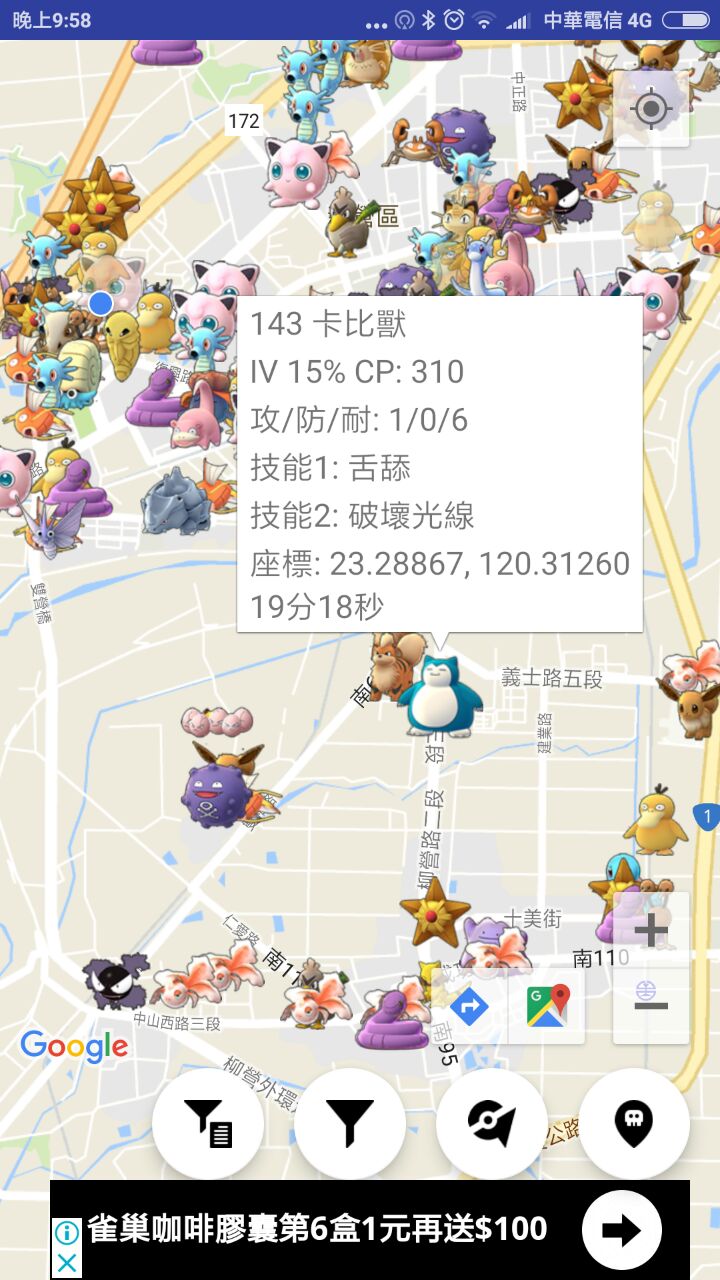Tap the plain funnel filter button
The image size is (720, 1280).
point(350,1123)
